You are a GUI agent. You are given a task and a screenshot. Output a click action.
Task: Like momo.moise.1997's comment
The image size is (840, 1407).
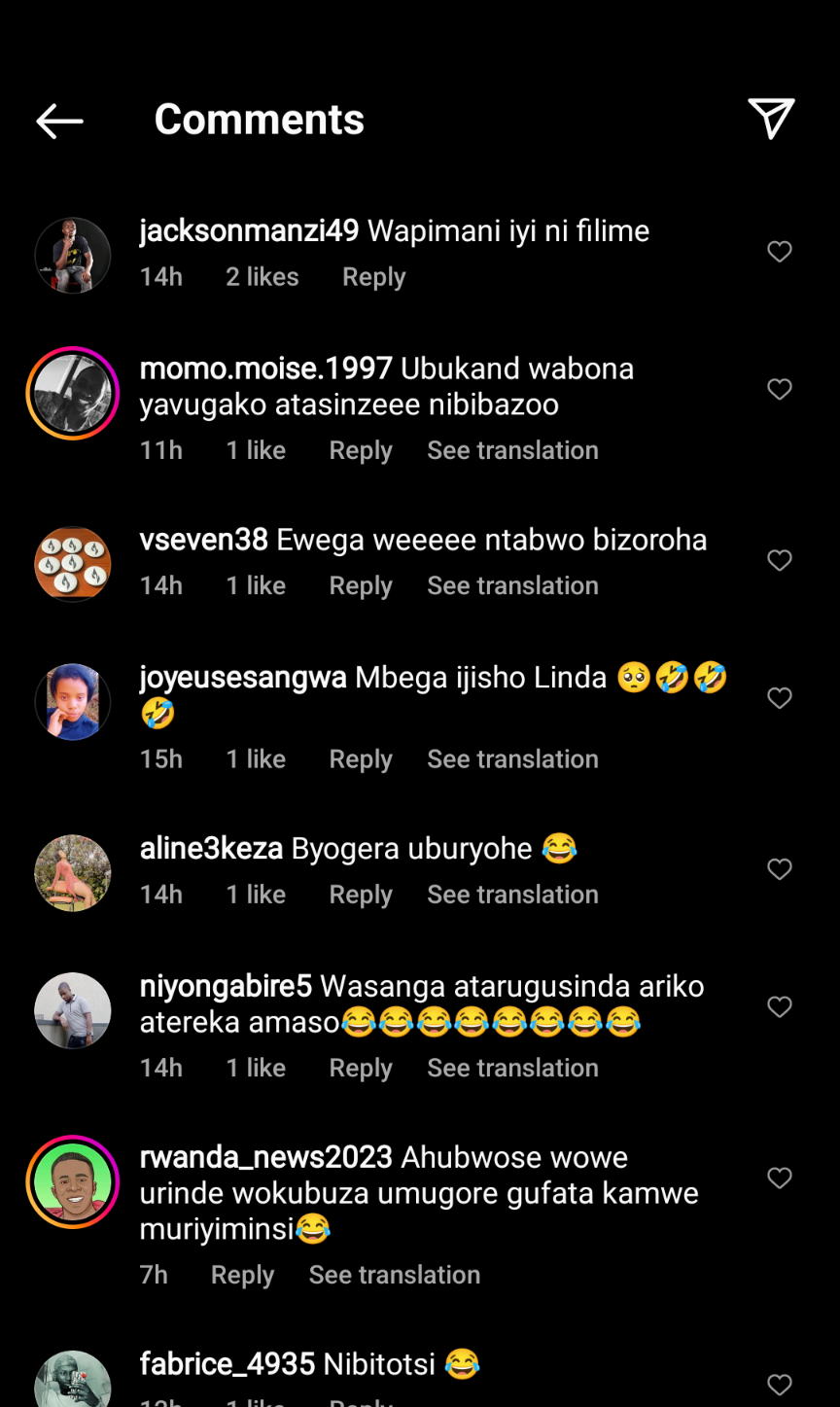(780, 390)
